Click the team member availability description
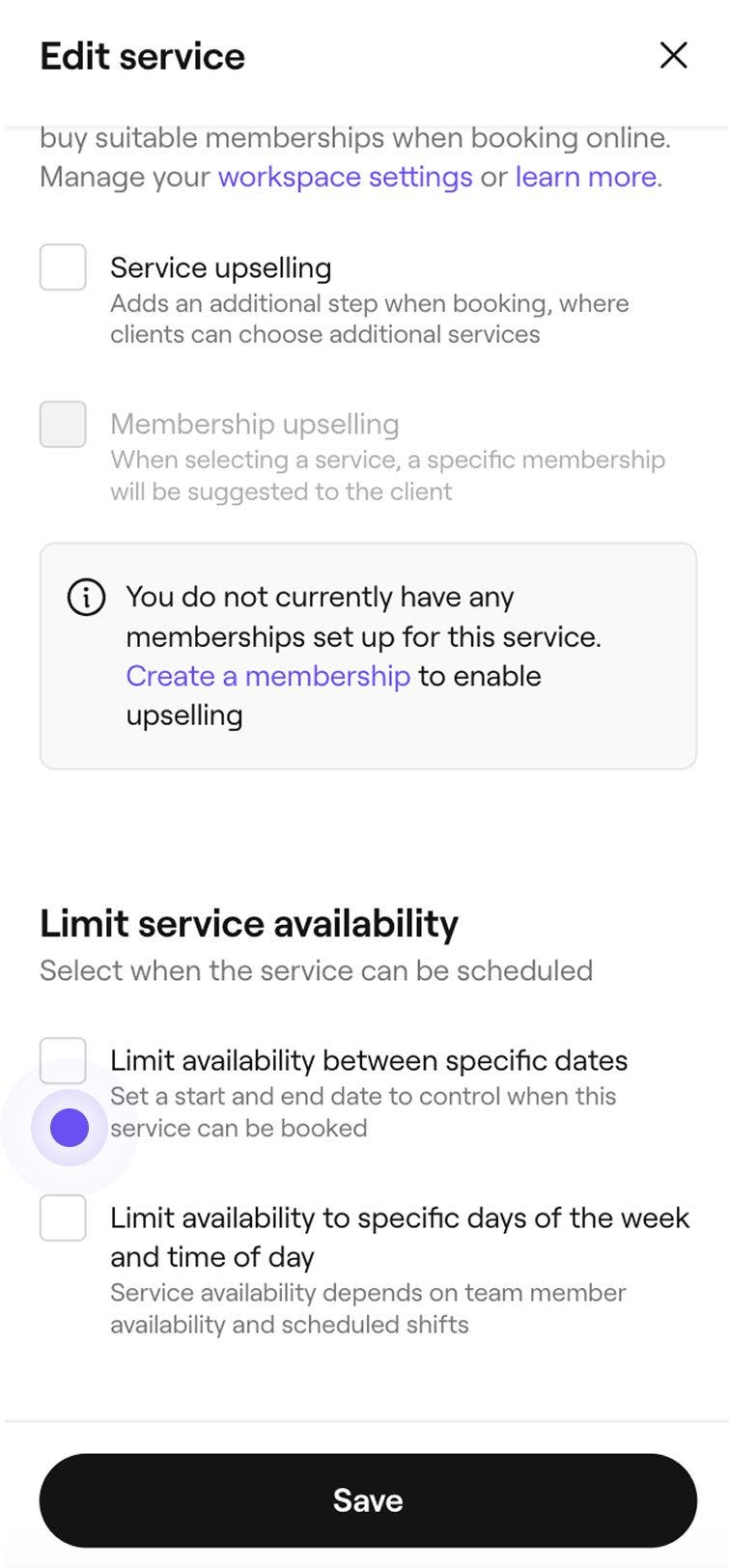 click(367, 1308)
